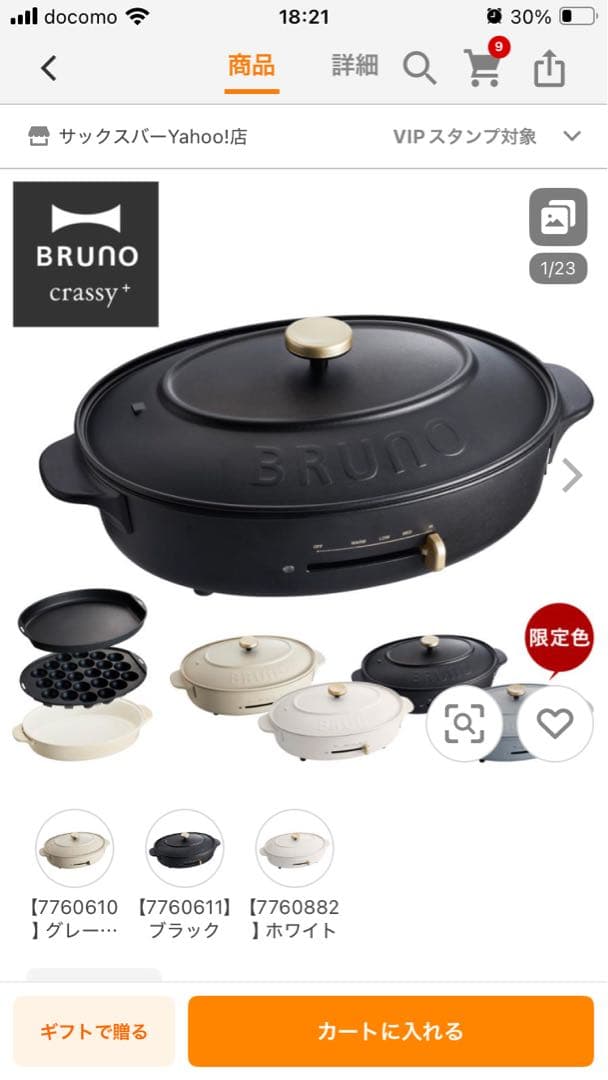Viewport: 608px width, 1080px height.
Task: Add this product to favorites
Action: [x=554, y=724]
